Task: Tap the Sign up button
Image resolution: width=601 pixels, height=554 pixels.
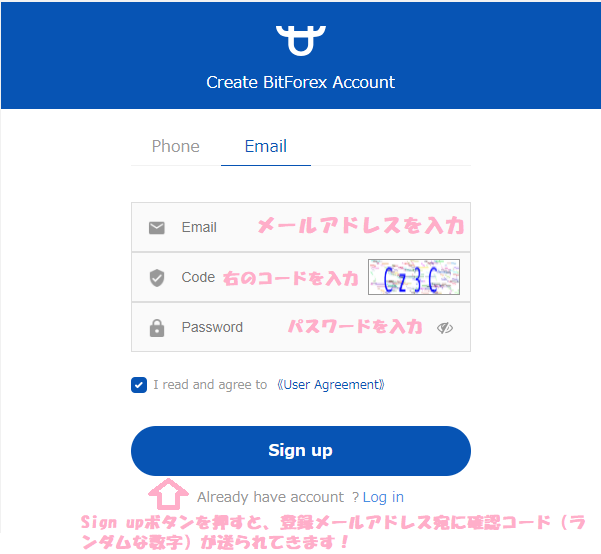Action: coord(300,451)
